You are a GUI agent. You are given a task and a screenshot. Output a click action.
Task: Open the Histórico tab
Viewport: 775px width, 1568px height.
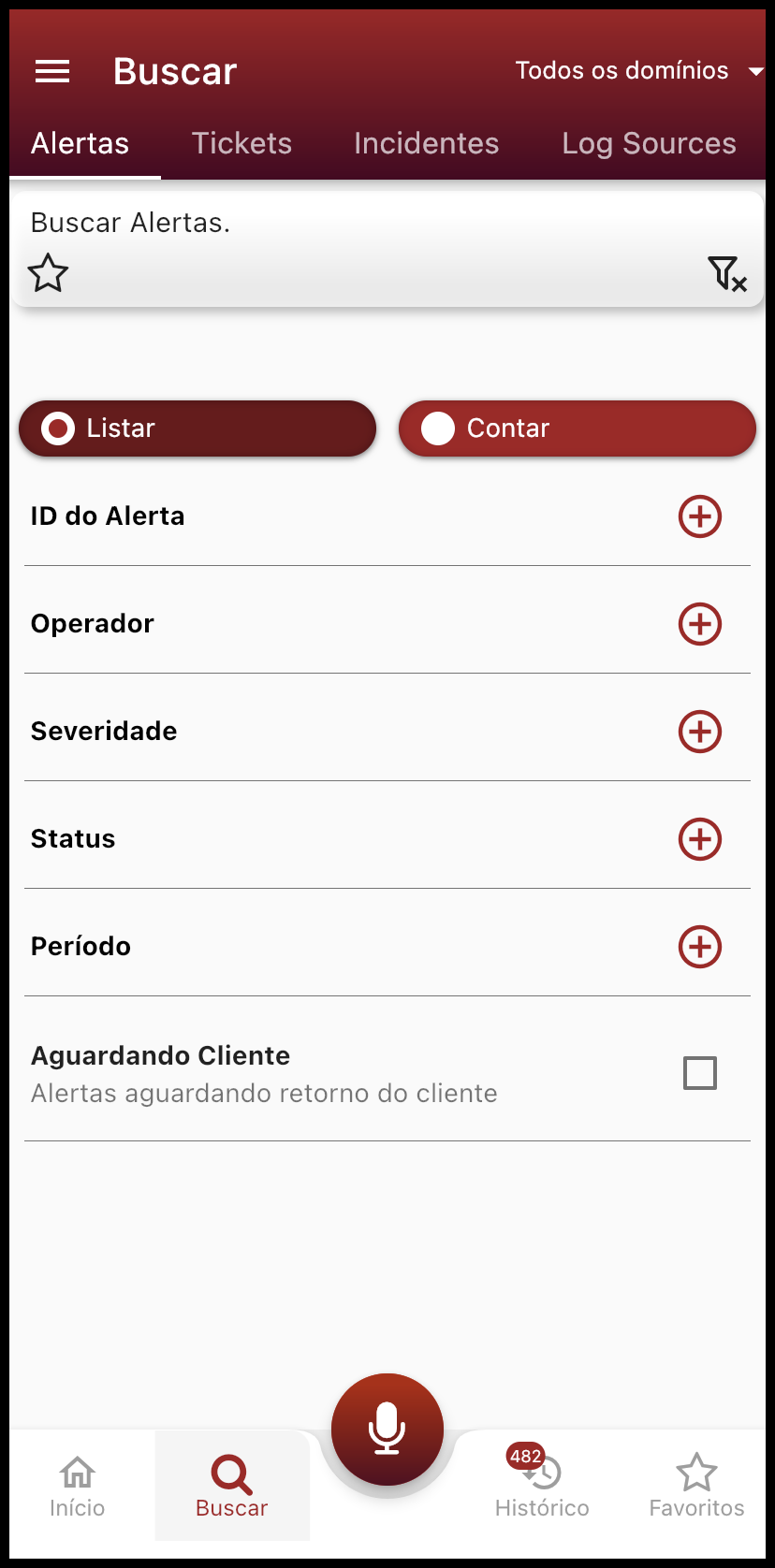(x=542, y=1487)
